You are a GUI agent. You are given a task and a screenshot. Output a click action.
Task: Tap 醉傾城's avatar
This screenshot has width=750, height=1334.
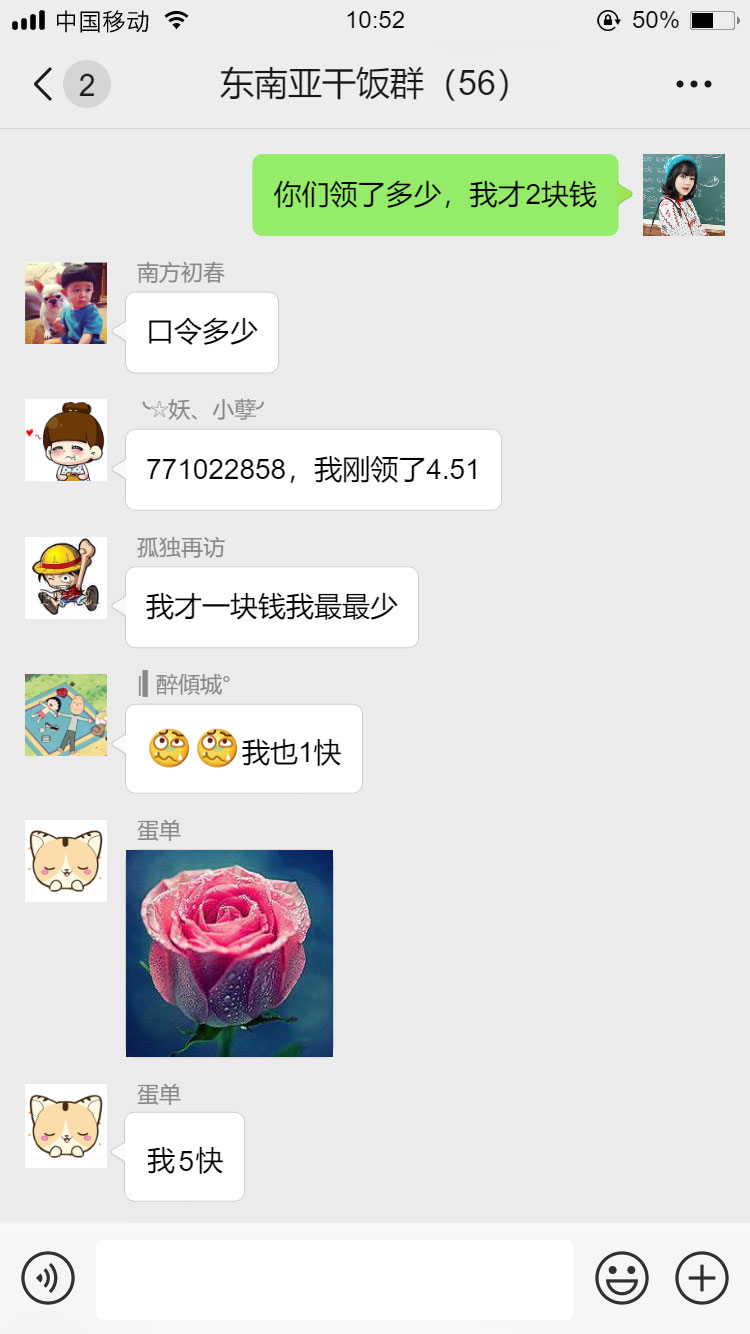pyautogui.click(x=66, y=715)
